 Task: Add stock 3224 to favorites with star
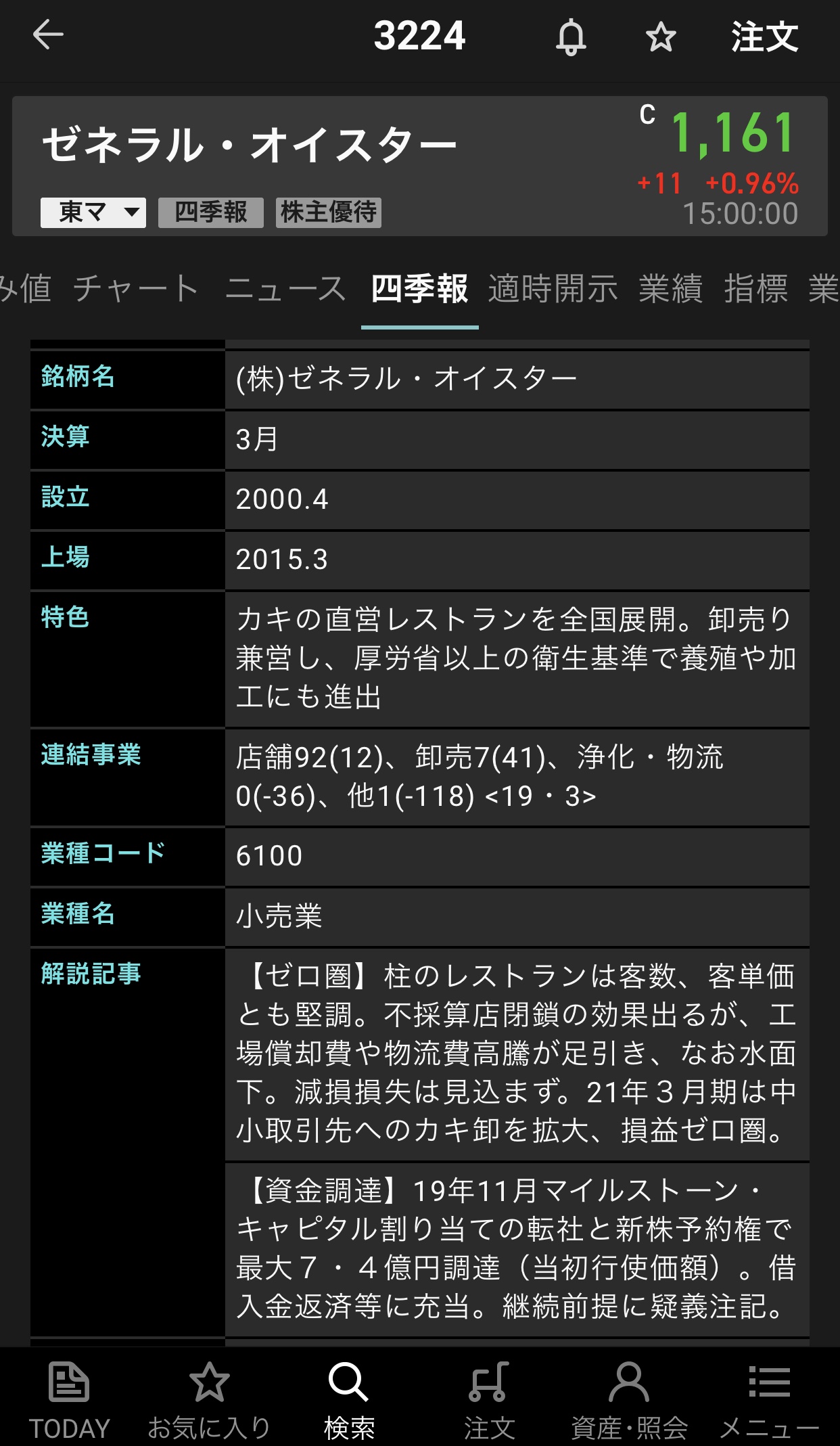[x=661, y=37]
